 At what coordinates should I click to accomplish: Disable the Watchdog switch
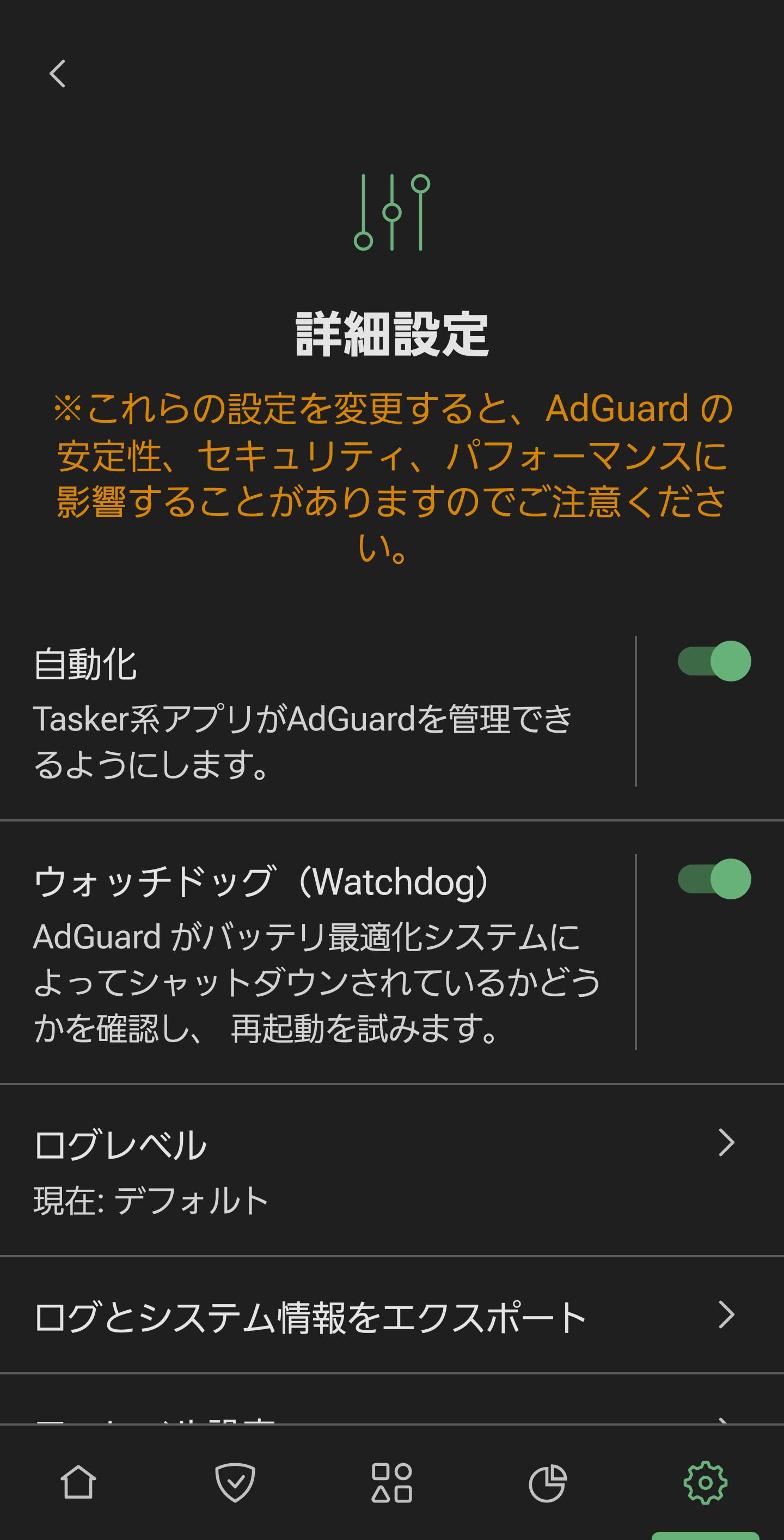click(714, 879)
